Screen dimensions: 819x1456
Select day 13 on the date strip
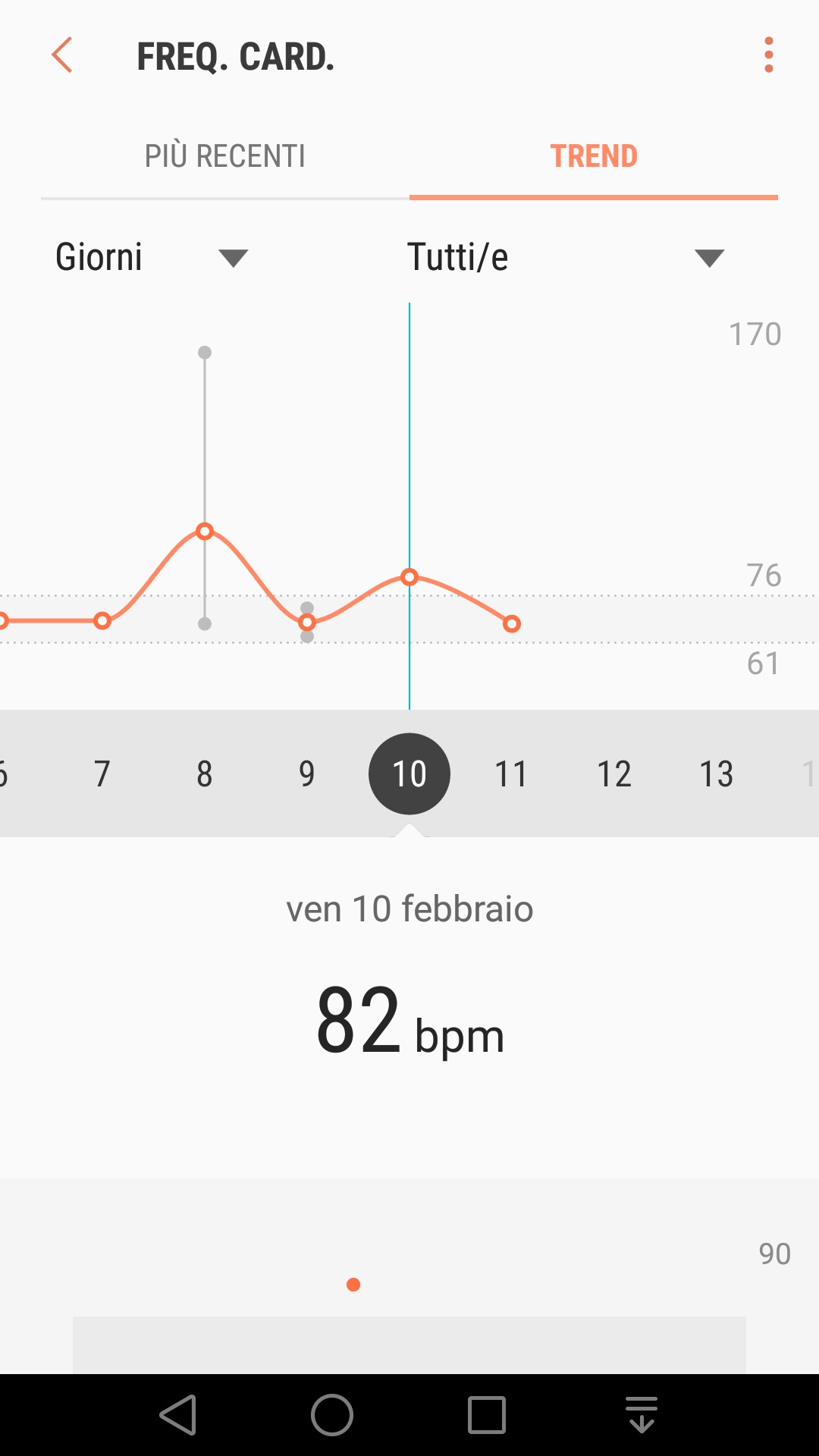coord(717,774)
